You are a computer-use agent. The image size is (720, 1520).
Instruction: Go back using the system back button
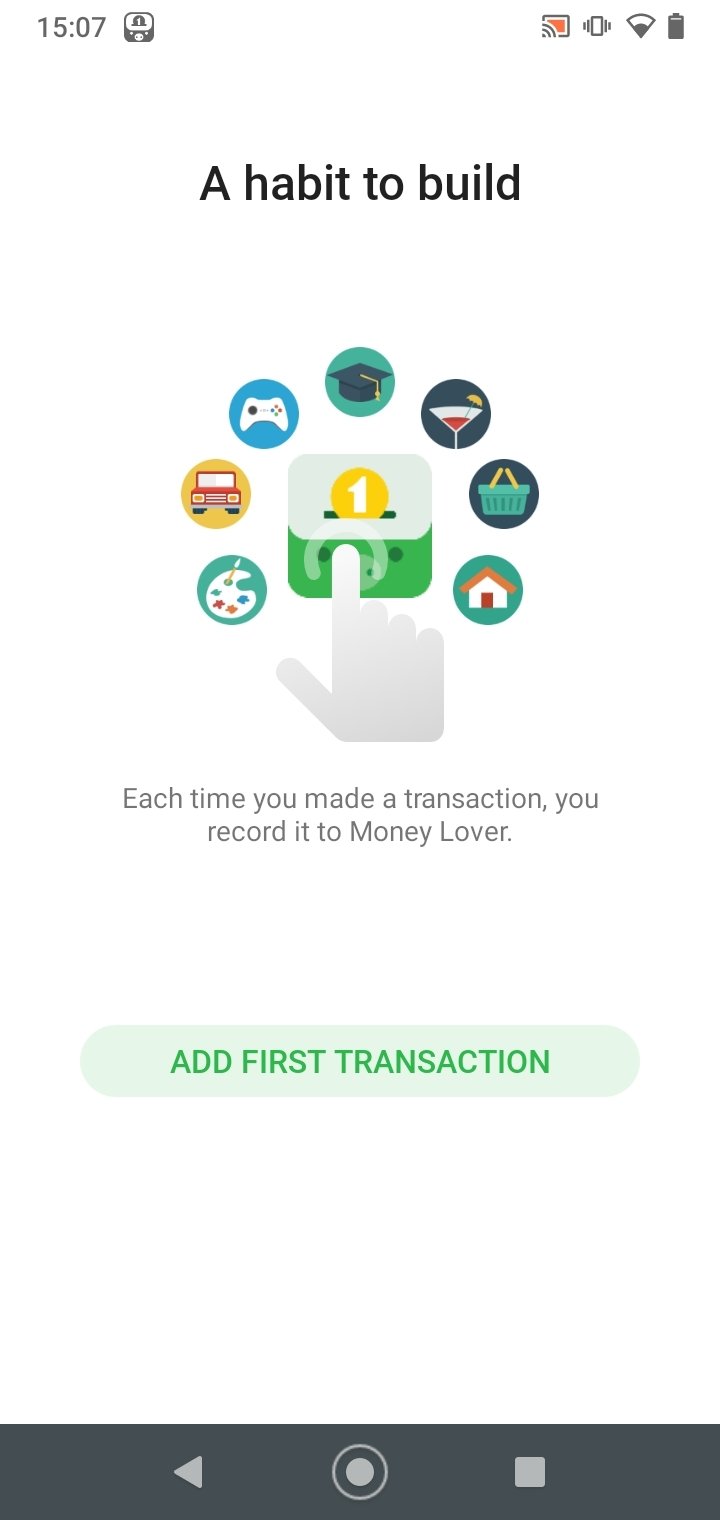click(x=188, y=1471)
